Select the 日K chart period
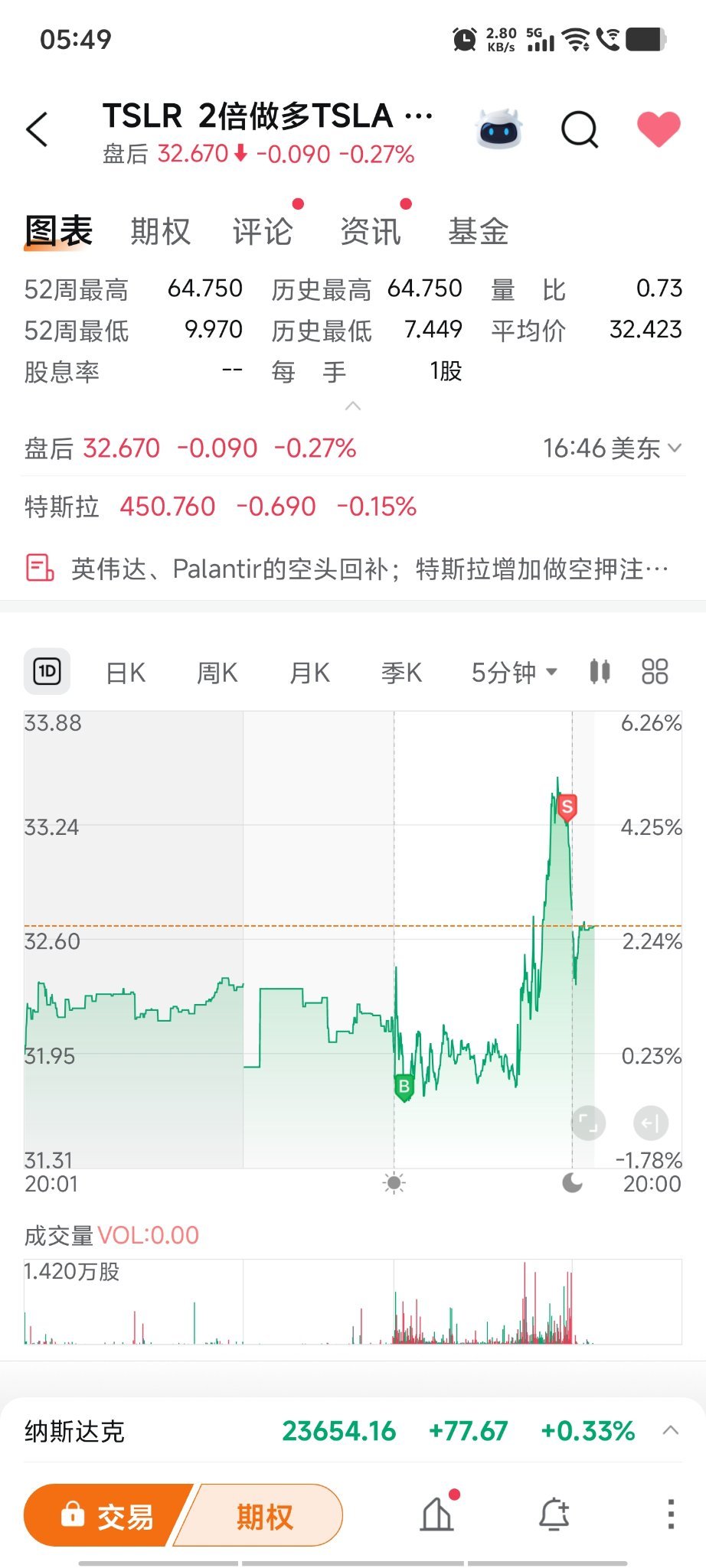The image size is (706, 1568). coord(126,673)
